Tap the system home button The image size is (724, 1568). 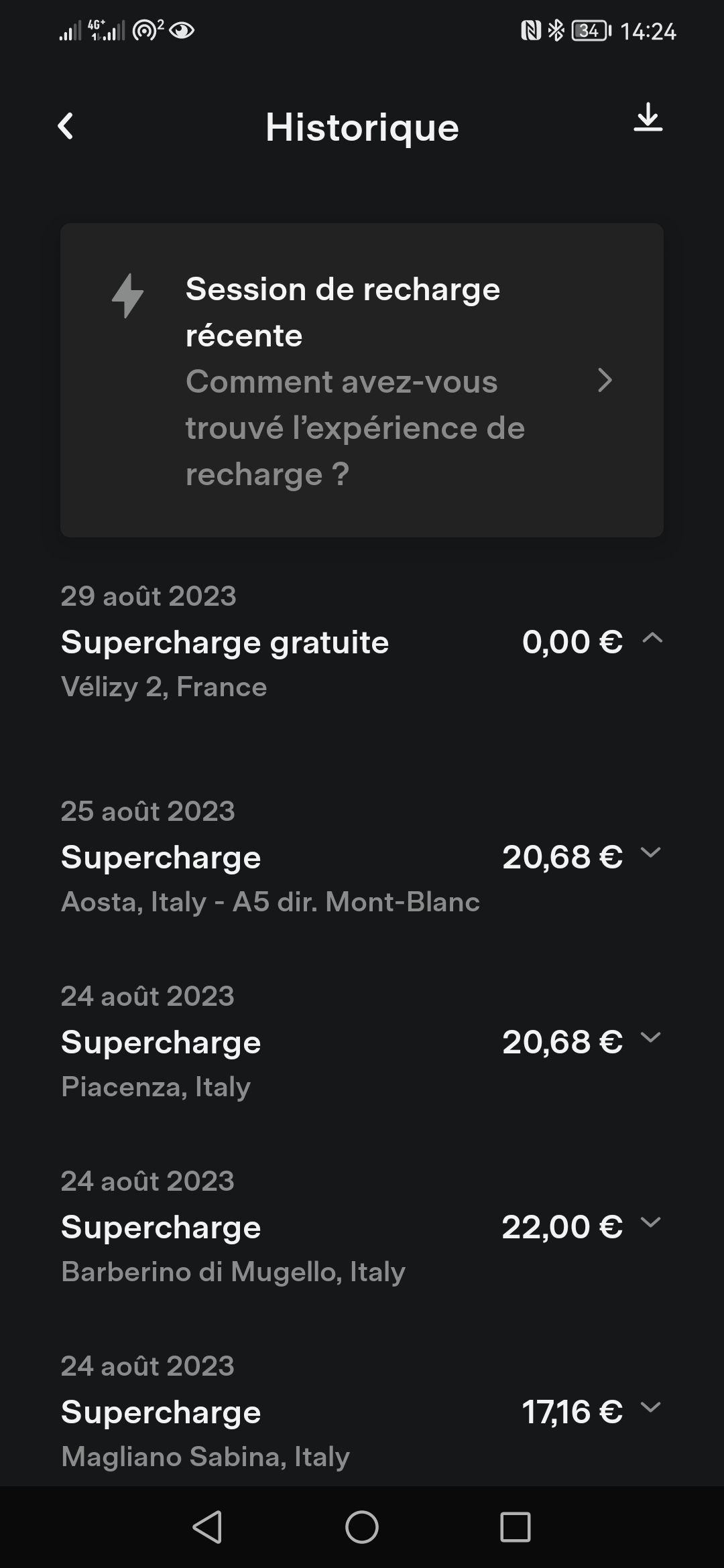coord(362,1528)
